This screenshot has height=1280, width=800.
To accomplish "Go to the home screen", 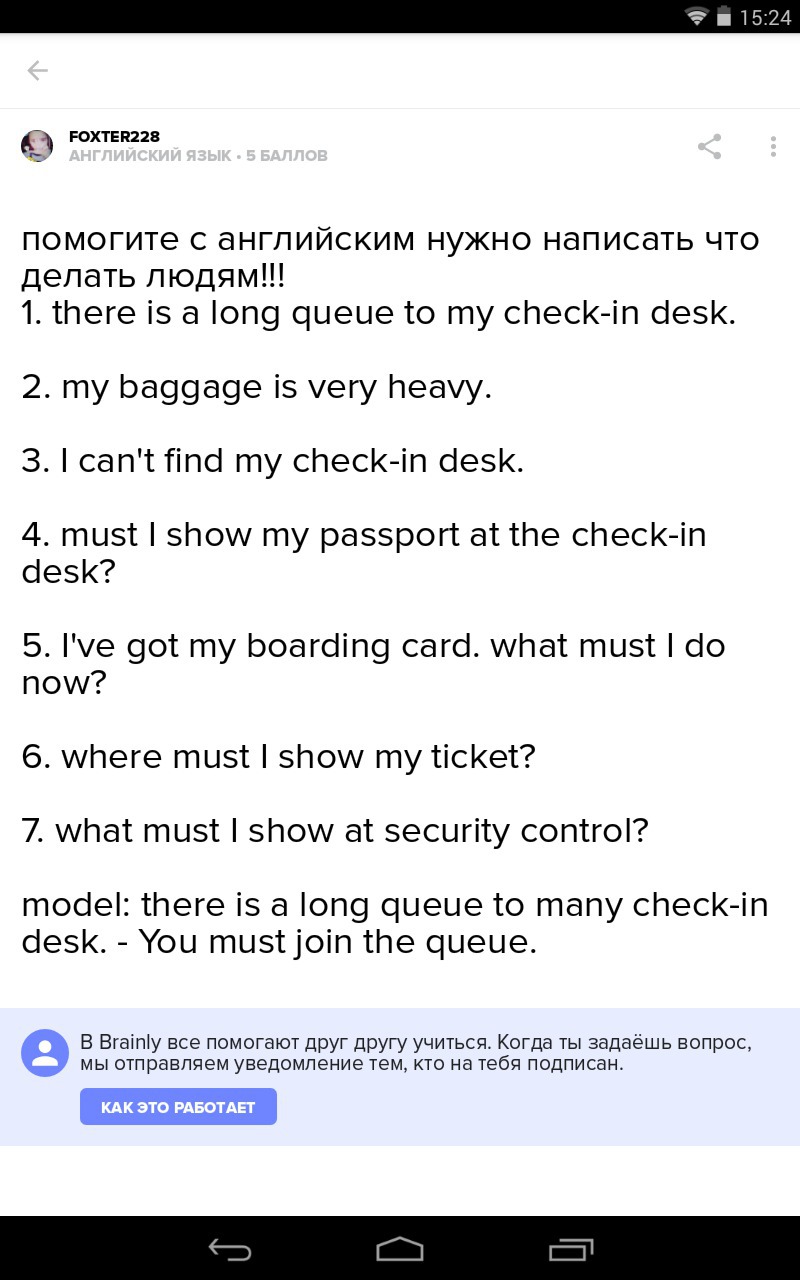I will tap(400, 1248).
